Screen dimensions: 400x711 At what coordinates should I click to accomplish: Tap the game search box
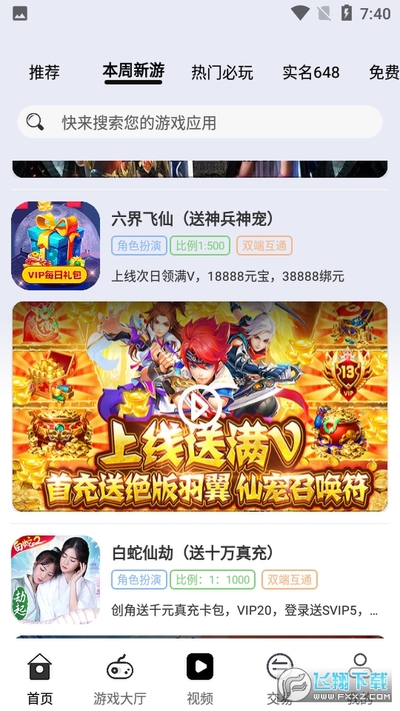[x=200, y=122]
